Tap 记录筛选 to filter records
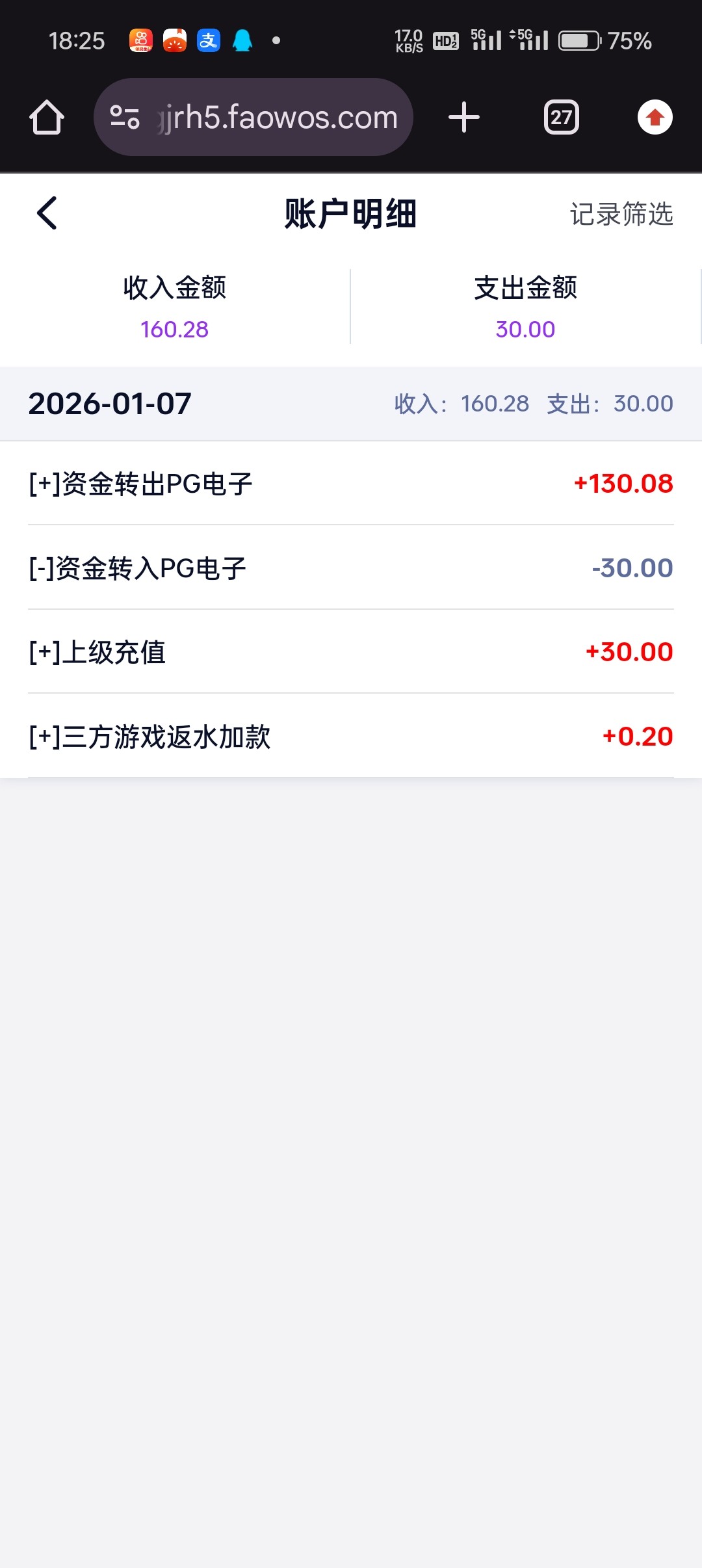The height and width of the screenshot is (1568, 702). pos(621,215)
